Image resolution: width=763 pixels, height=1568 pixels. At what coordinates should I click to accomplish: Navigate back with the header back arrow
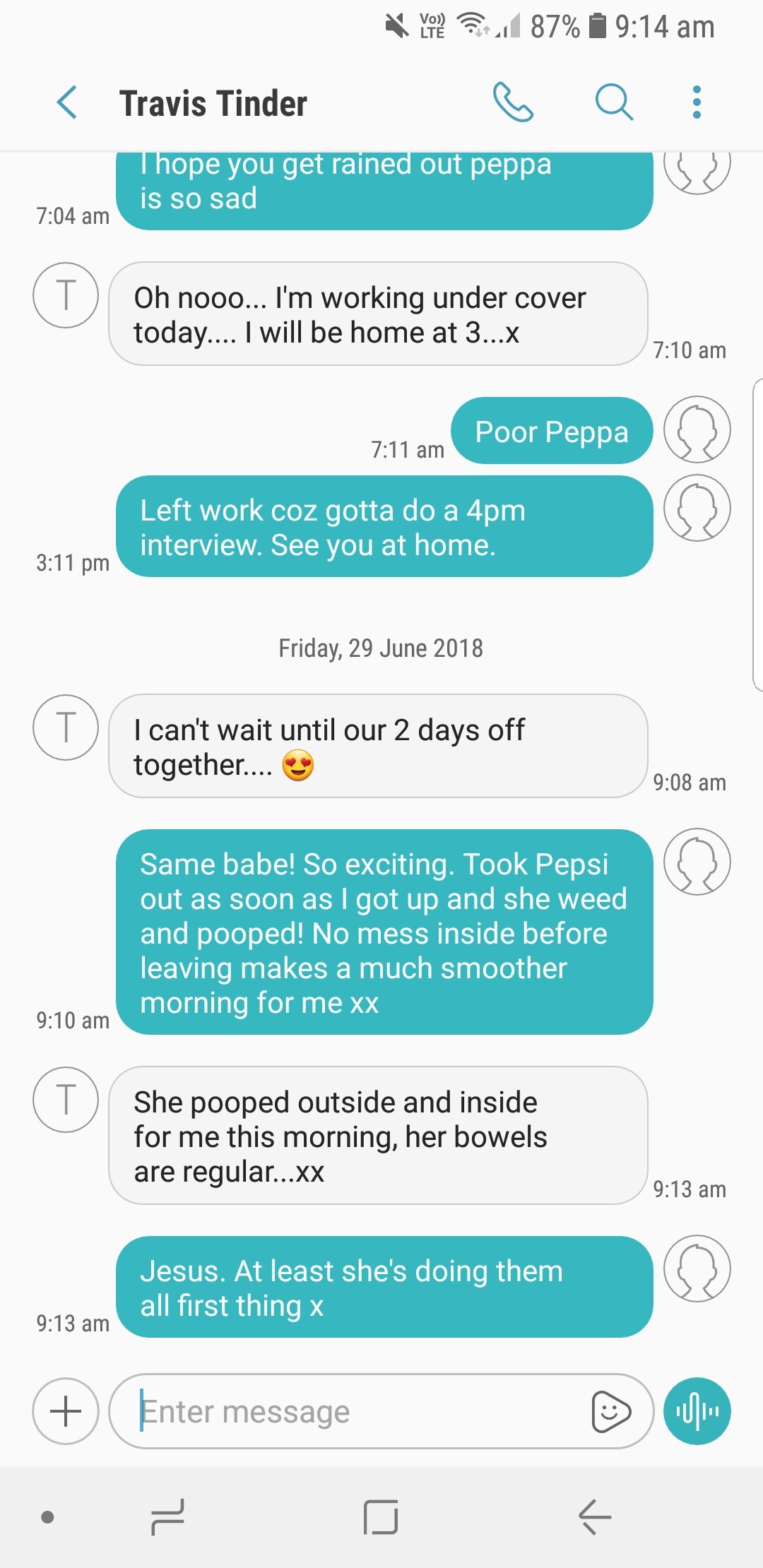[67, 103]
